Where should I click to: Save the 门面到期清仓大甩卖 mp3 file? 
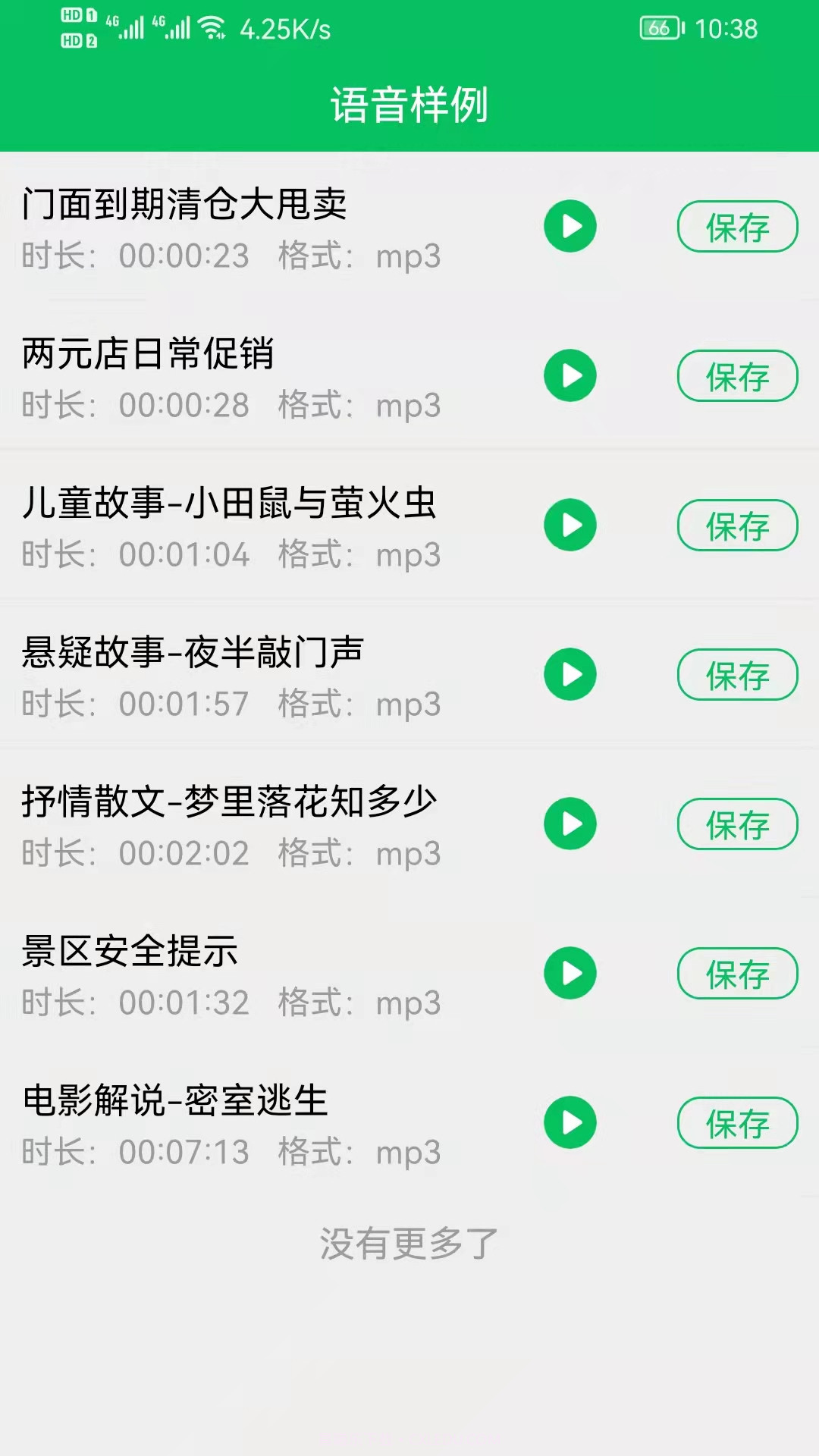tap(737, 225)
